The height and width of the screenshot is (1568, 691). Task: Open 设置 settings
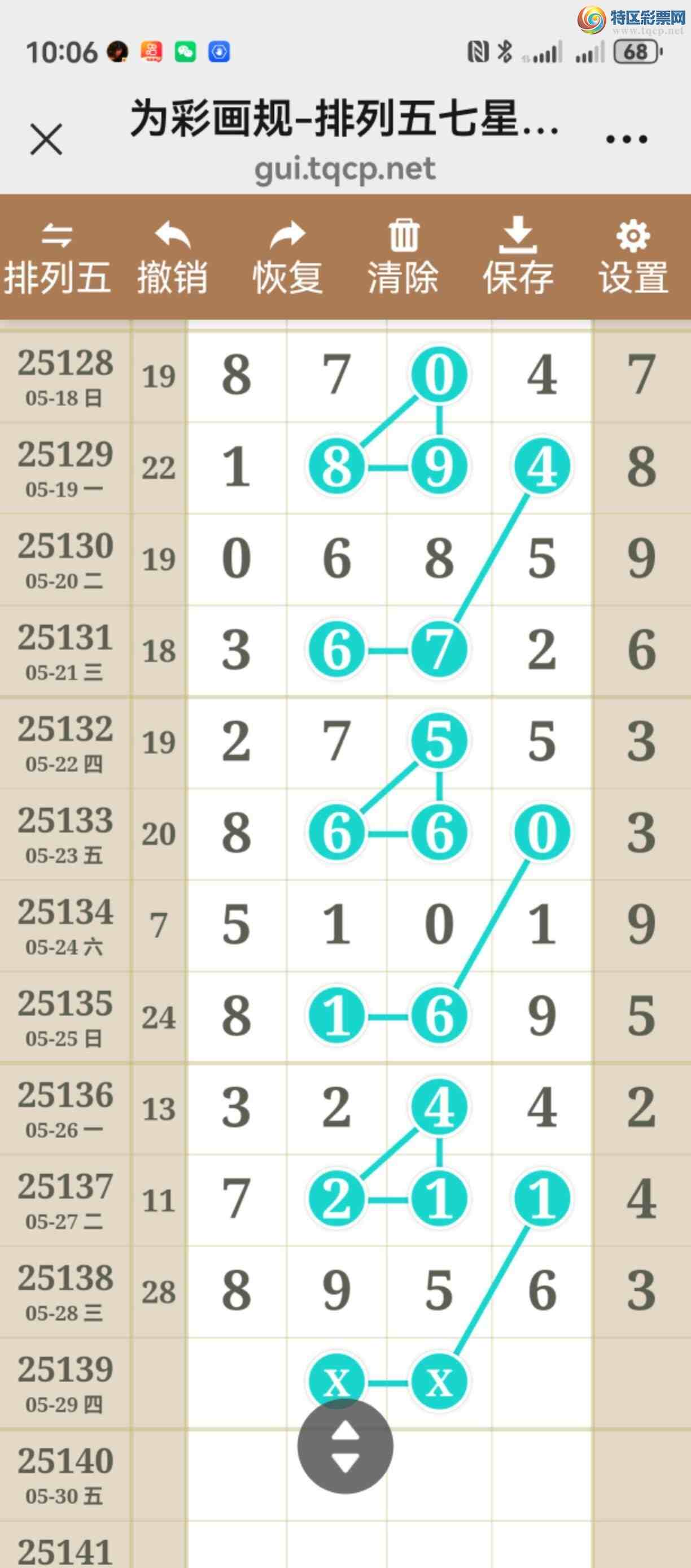pos(633,258)
